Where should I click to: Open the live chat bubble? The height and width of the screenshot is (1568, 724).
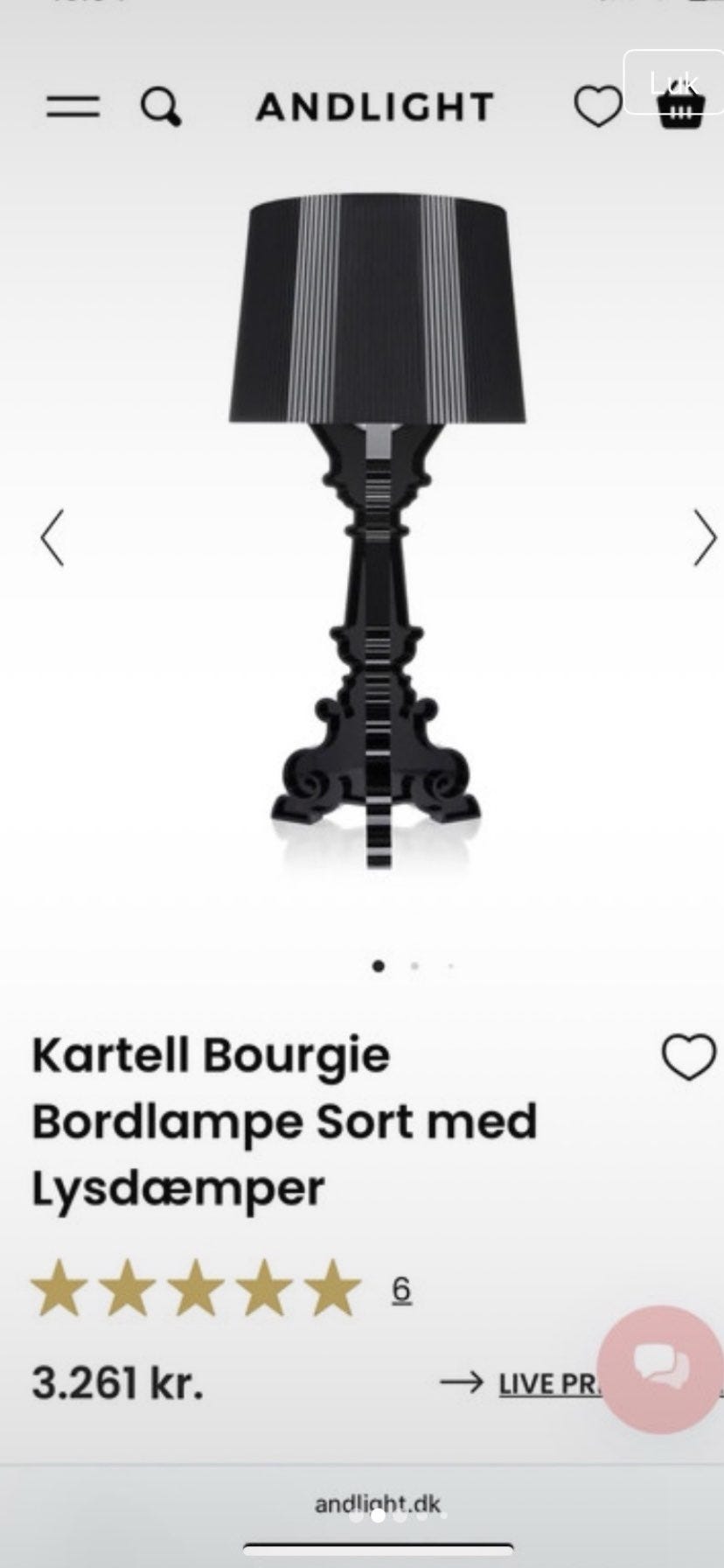pyautogui.click(x=660, y=1369)
